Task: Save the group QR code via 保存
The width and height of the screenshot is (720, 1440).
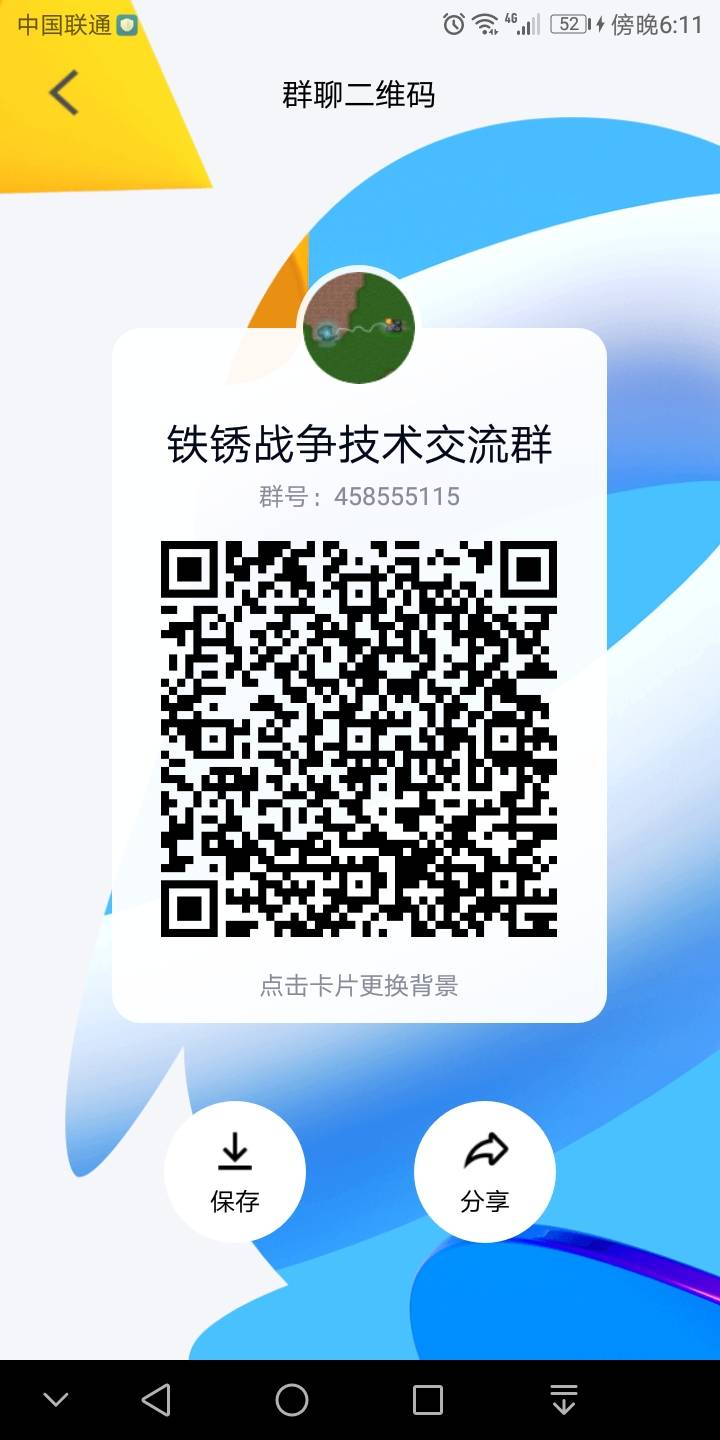Action: click(235, 1171)
